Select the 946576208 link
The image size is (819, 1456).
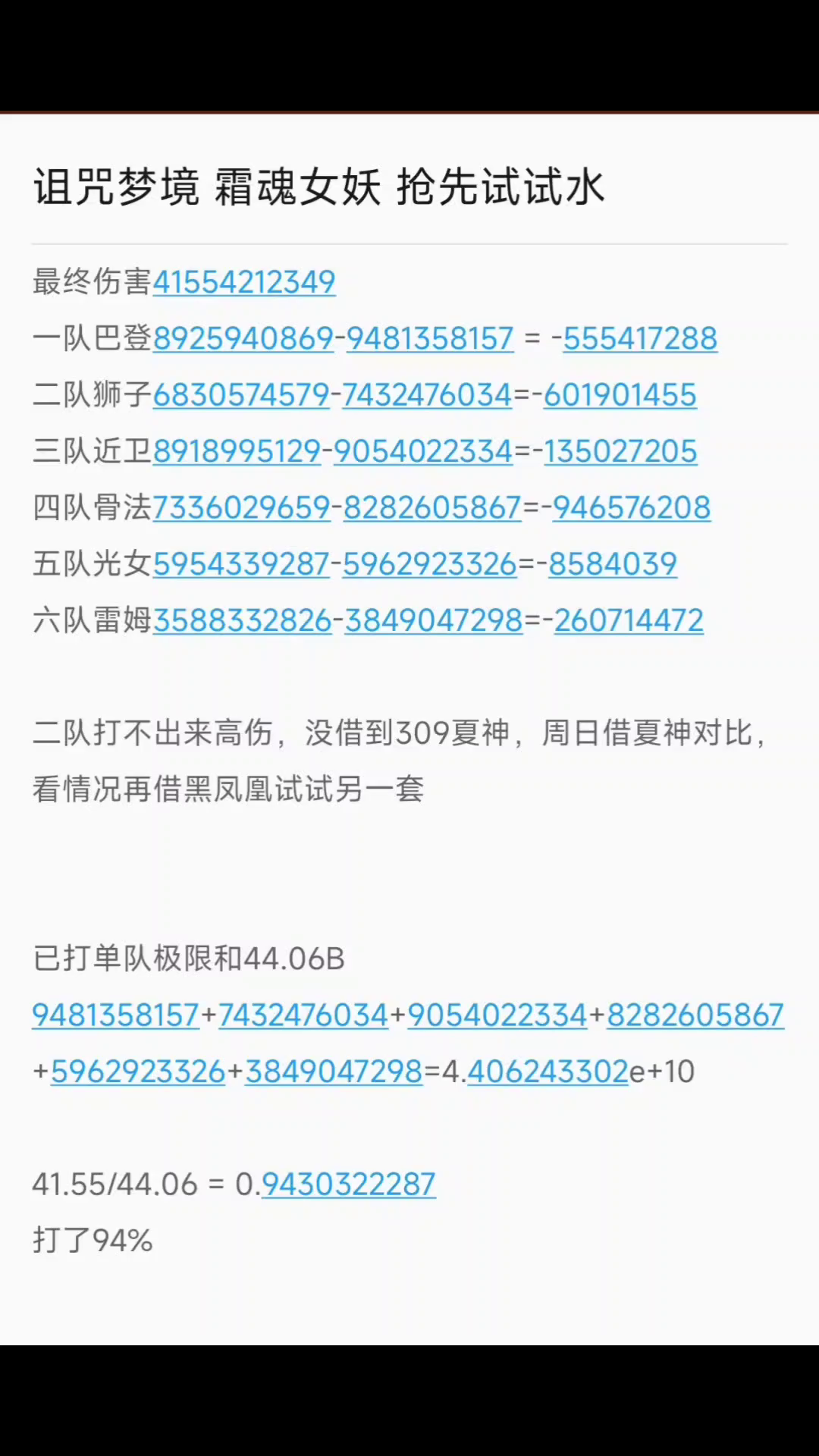pyautogui.click(x=631, y=507)
